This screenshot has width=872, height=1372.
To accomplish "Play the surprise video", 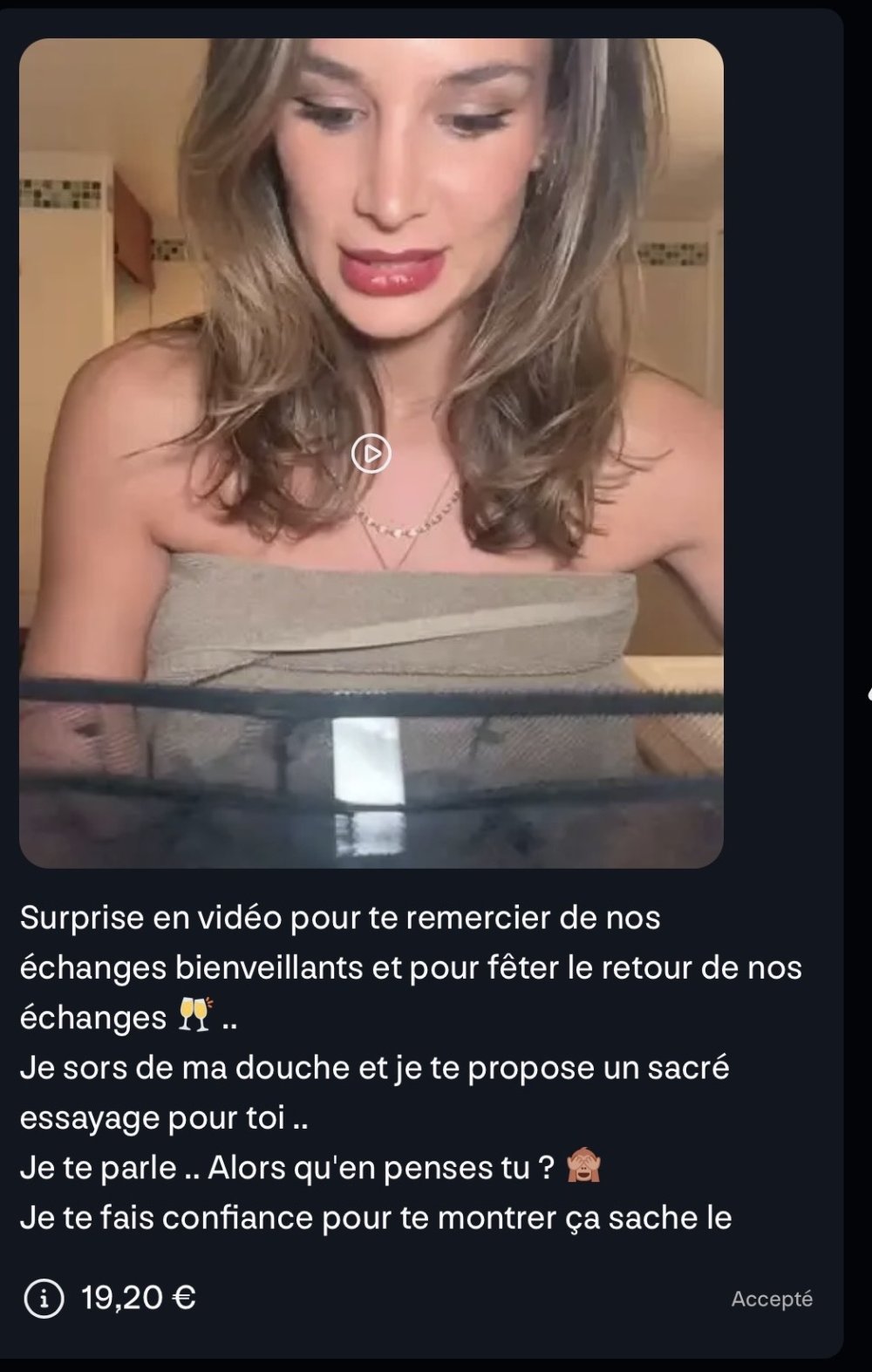I will click(x=371, y=454).
